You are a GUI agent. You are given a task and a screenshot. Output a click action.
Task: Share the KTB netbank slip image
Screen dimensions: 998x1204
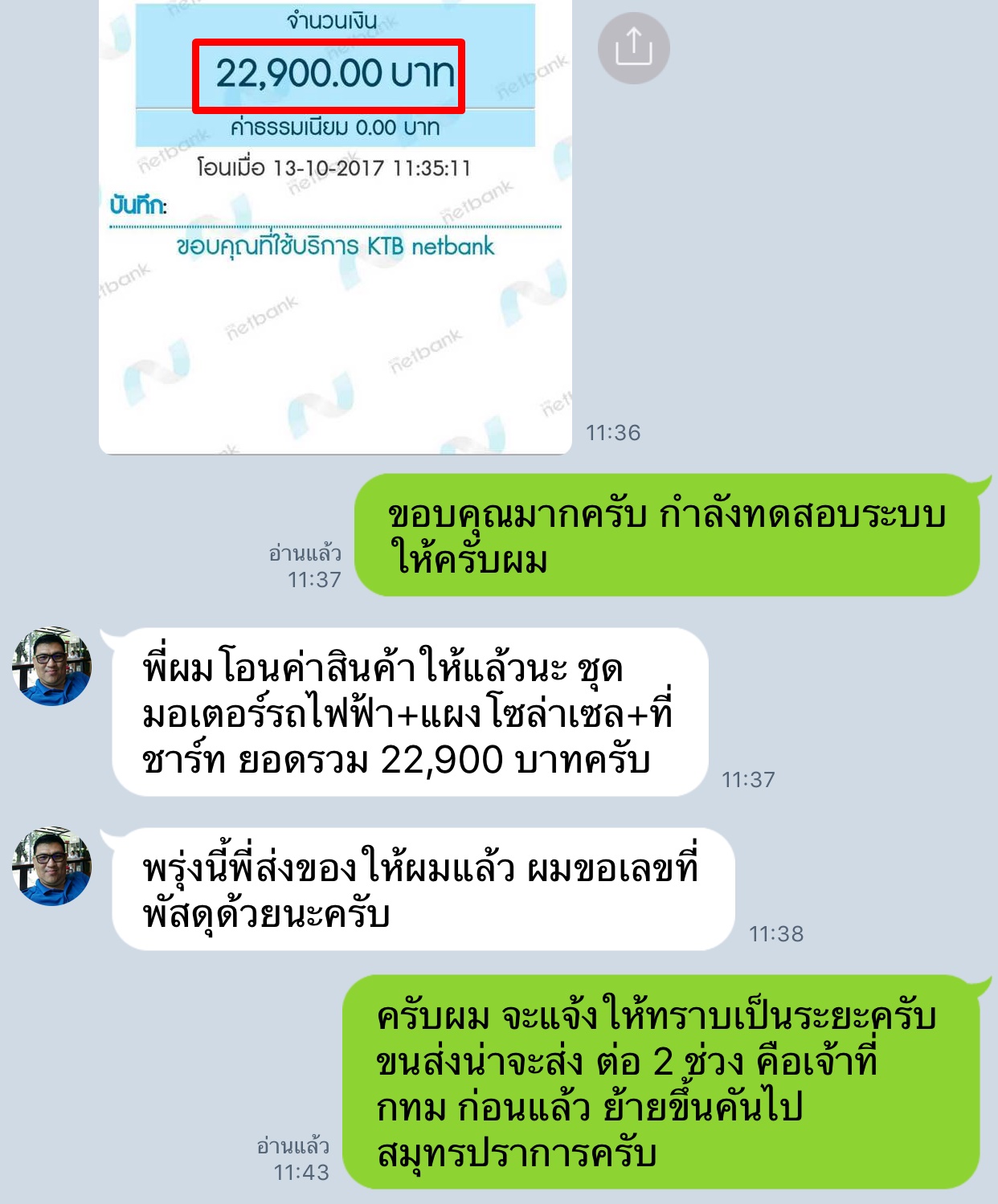(x=633, y=48)
